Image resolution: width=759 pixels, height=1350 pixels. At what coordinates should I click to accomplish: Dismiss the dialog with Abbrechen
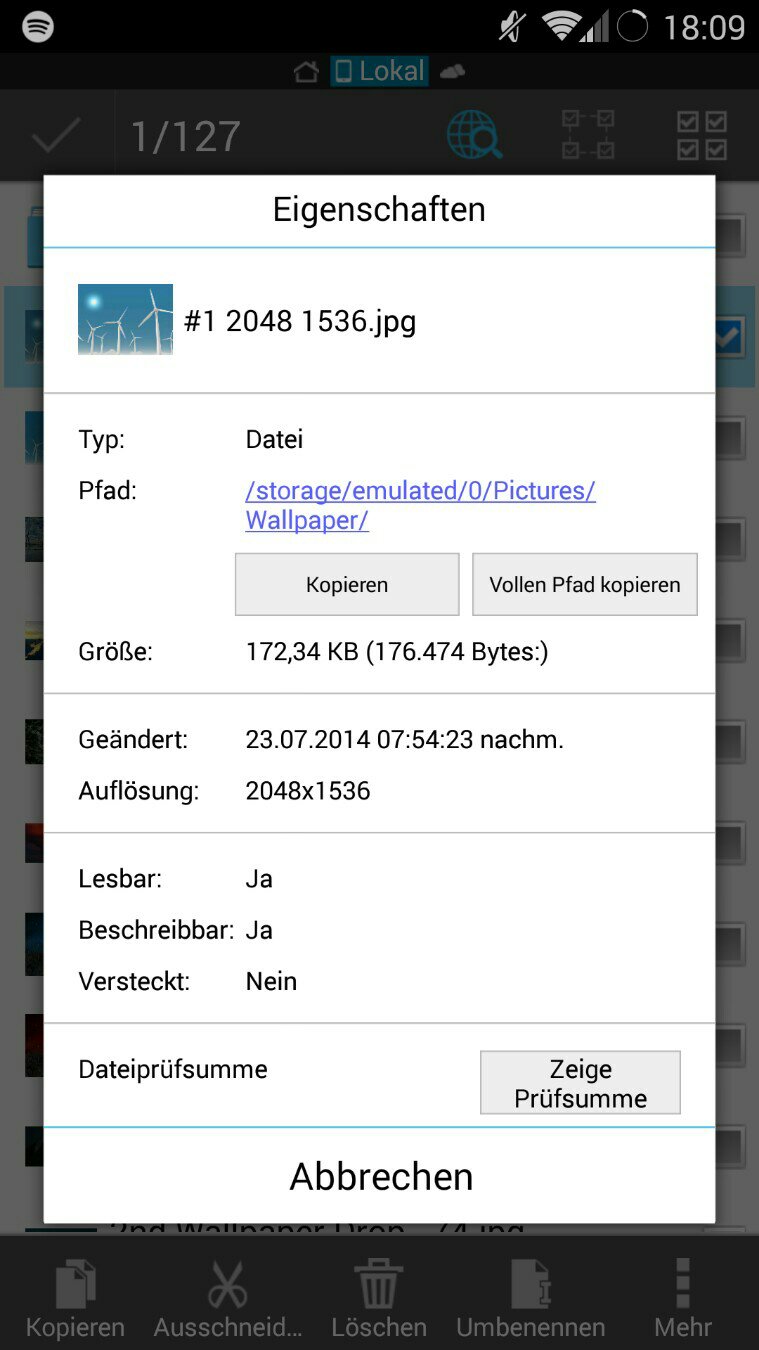(380, 1177)
